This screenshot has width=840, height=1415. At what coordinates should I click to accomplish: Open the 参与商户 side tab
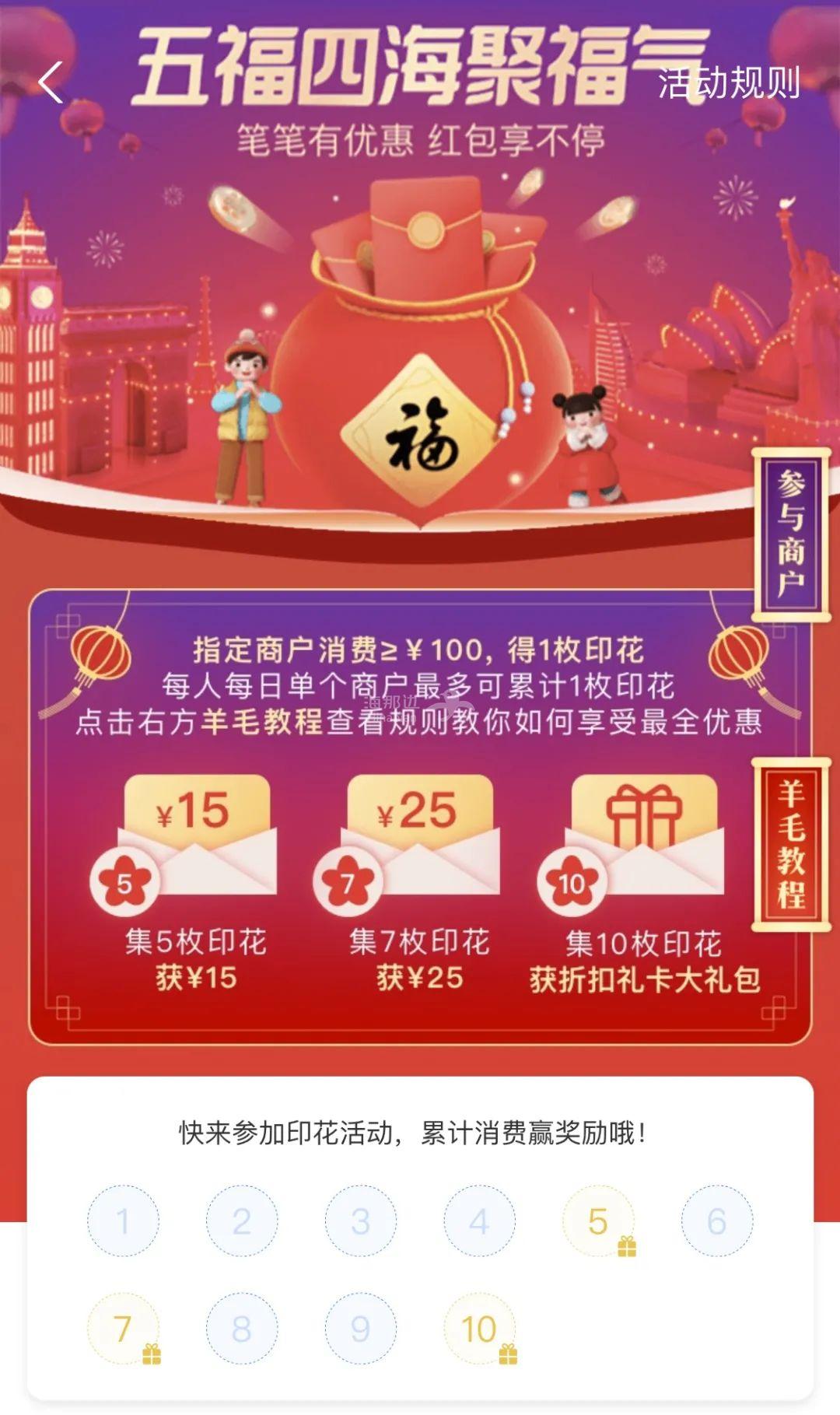click(x=791, y=534)
